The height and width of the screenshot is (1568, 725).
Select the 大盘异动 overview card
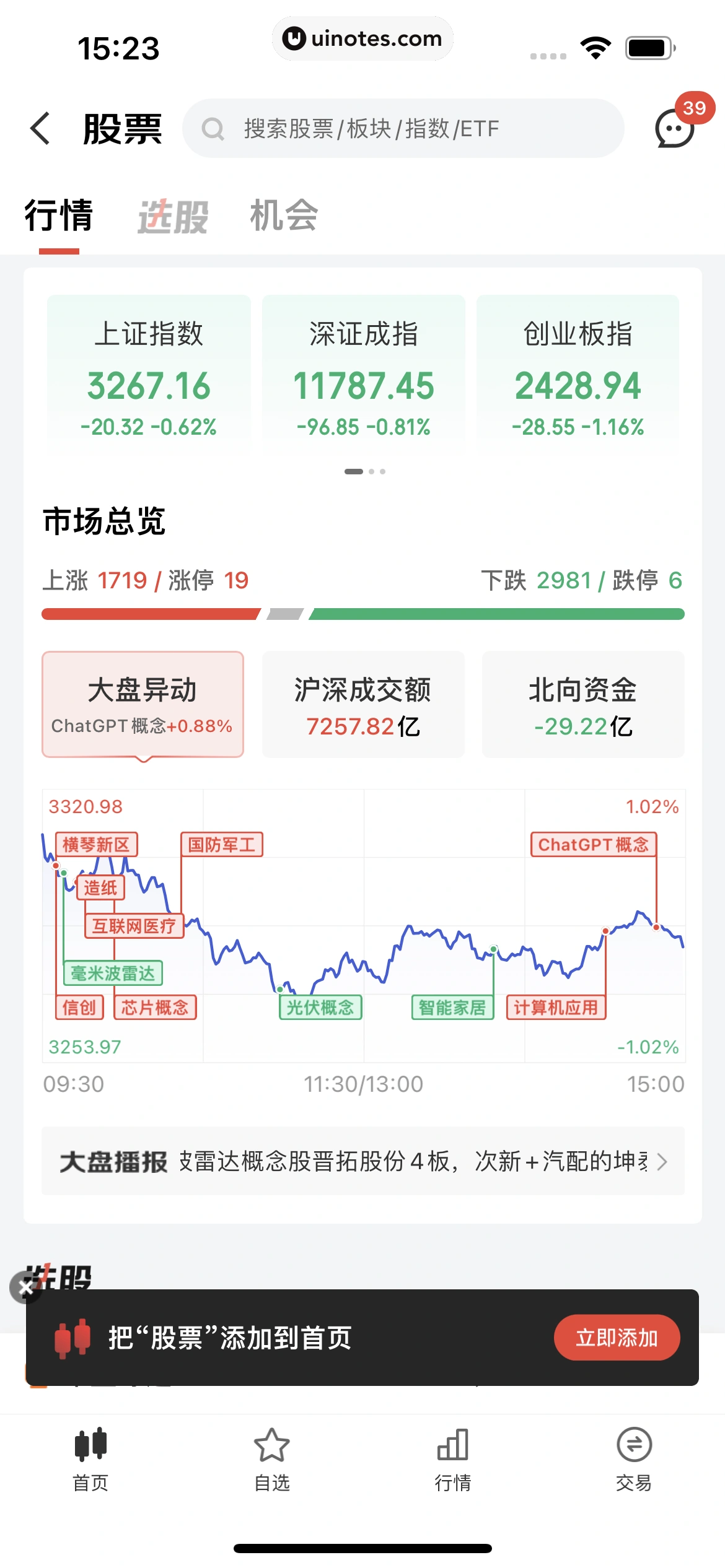click(143, 704)
